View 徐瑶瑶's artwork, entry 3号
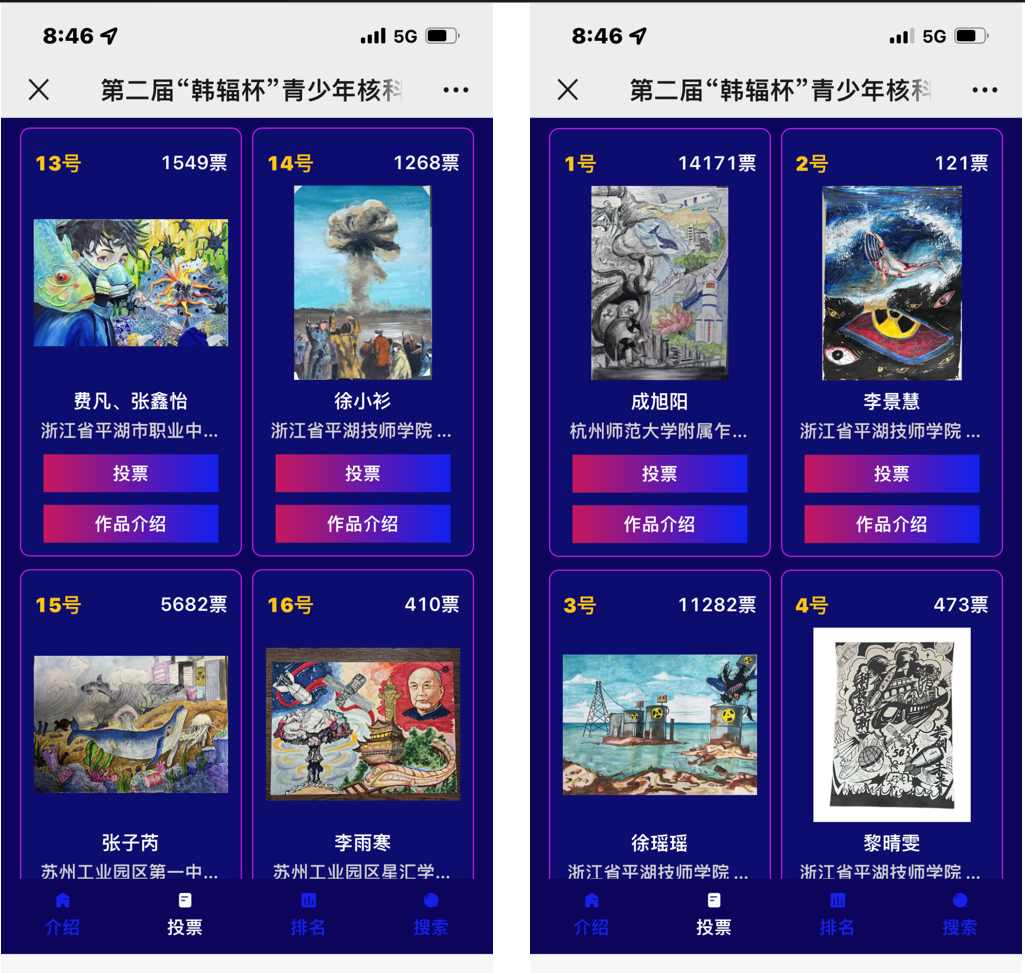 pyautogui.click(x=659, y=724)
